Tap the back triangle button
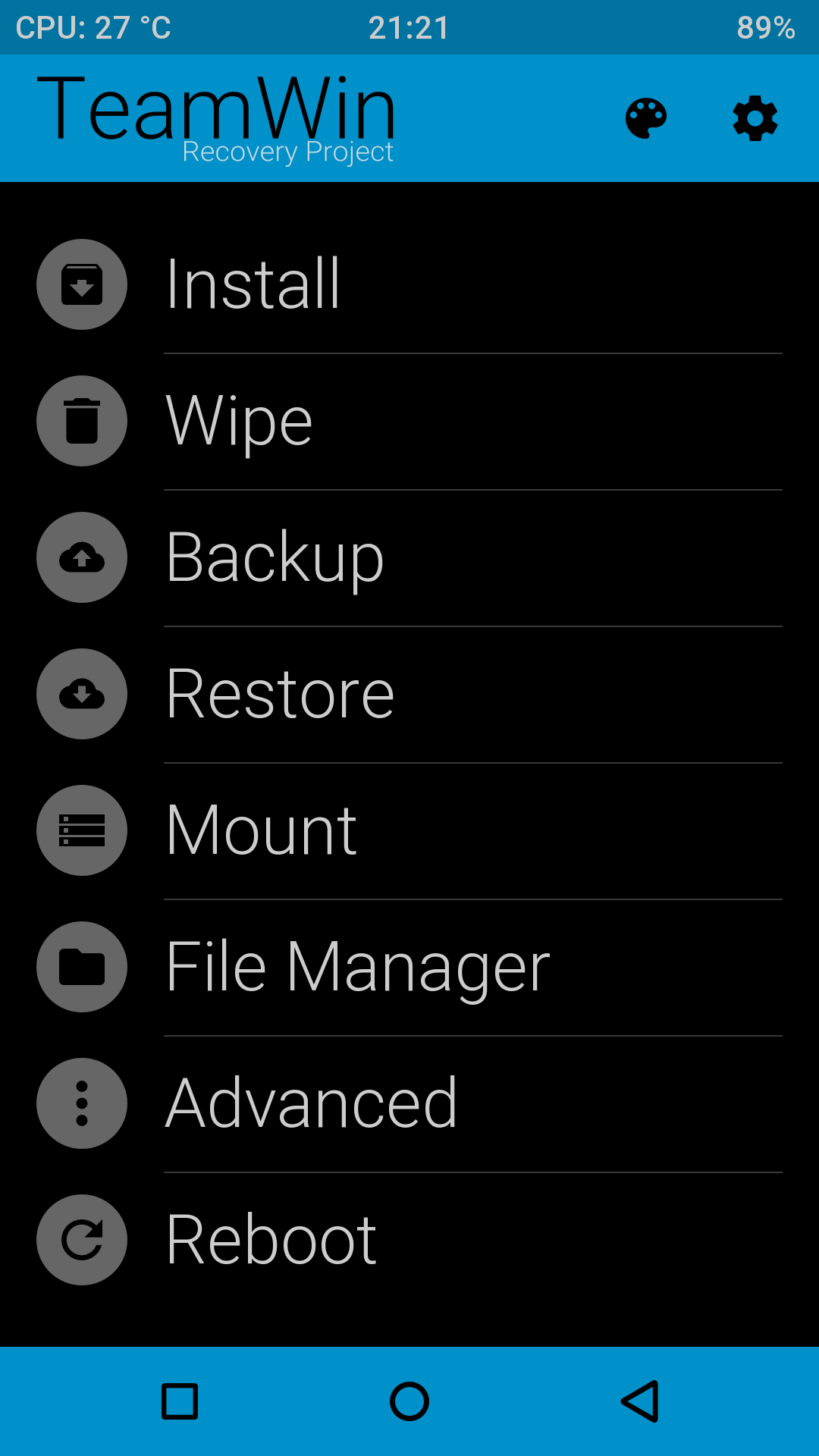819x1456 pixels. click(639, 1401)
